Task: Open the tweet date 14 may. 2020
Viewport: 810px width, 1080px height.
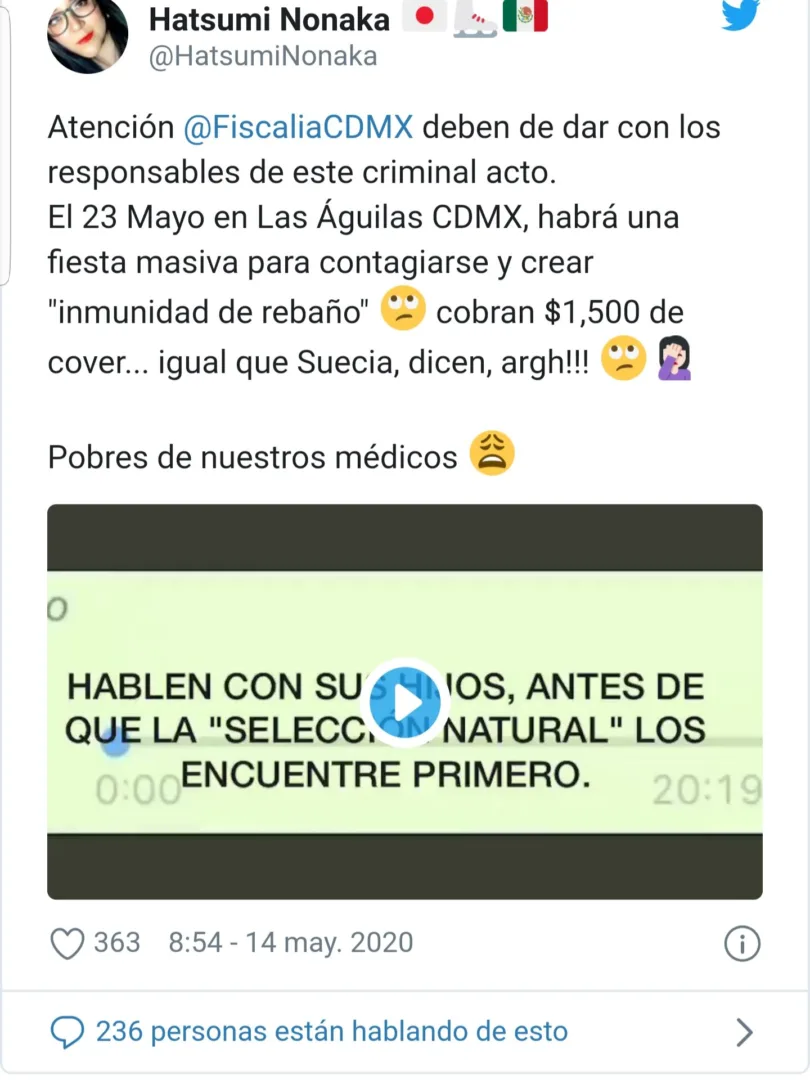Action: coord(290,942)
